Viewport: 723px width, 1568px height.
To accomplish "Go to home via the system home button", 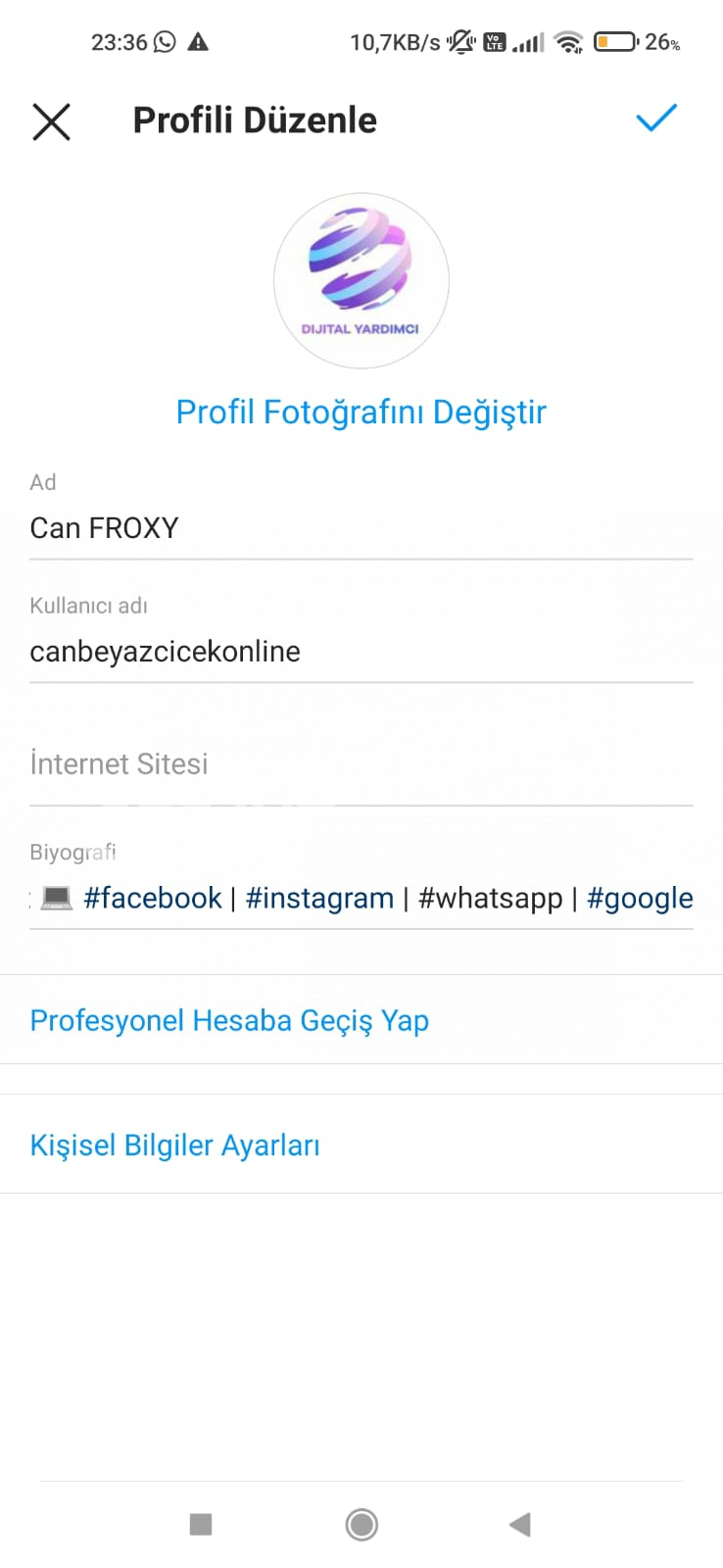I will pos(361,1524).
